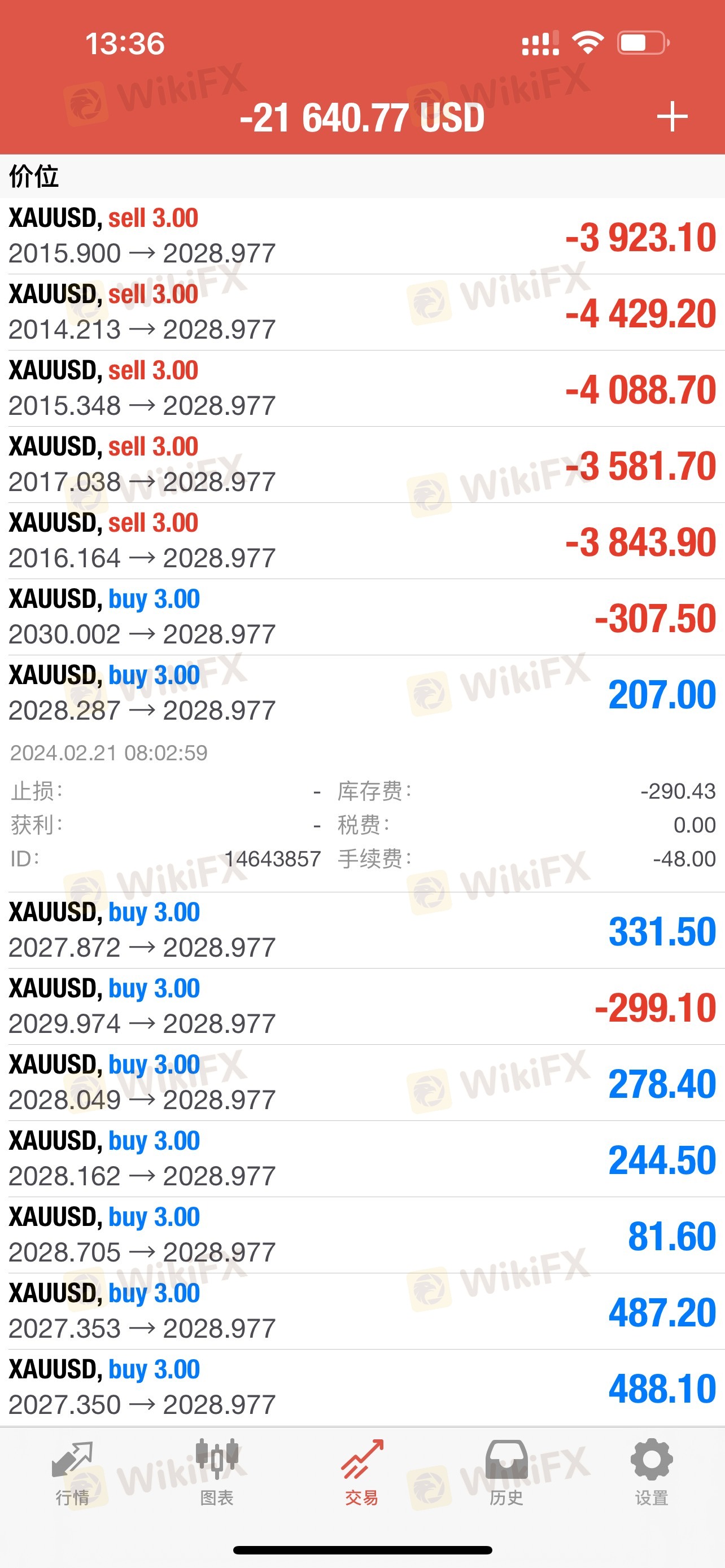The height and width of the screenshot is (1568, 725).
Task: Select the 交易 trade tab
Action: [362, 1474]
